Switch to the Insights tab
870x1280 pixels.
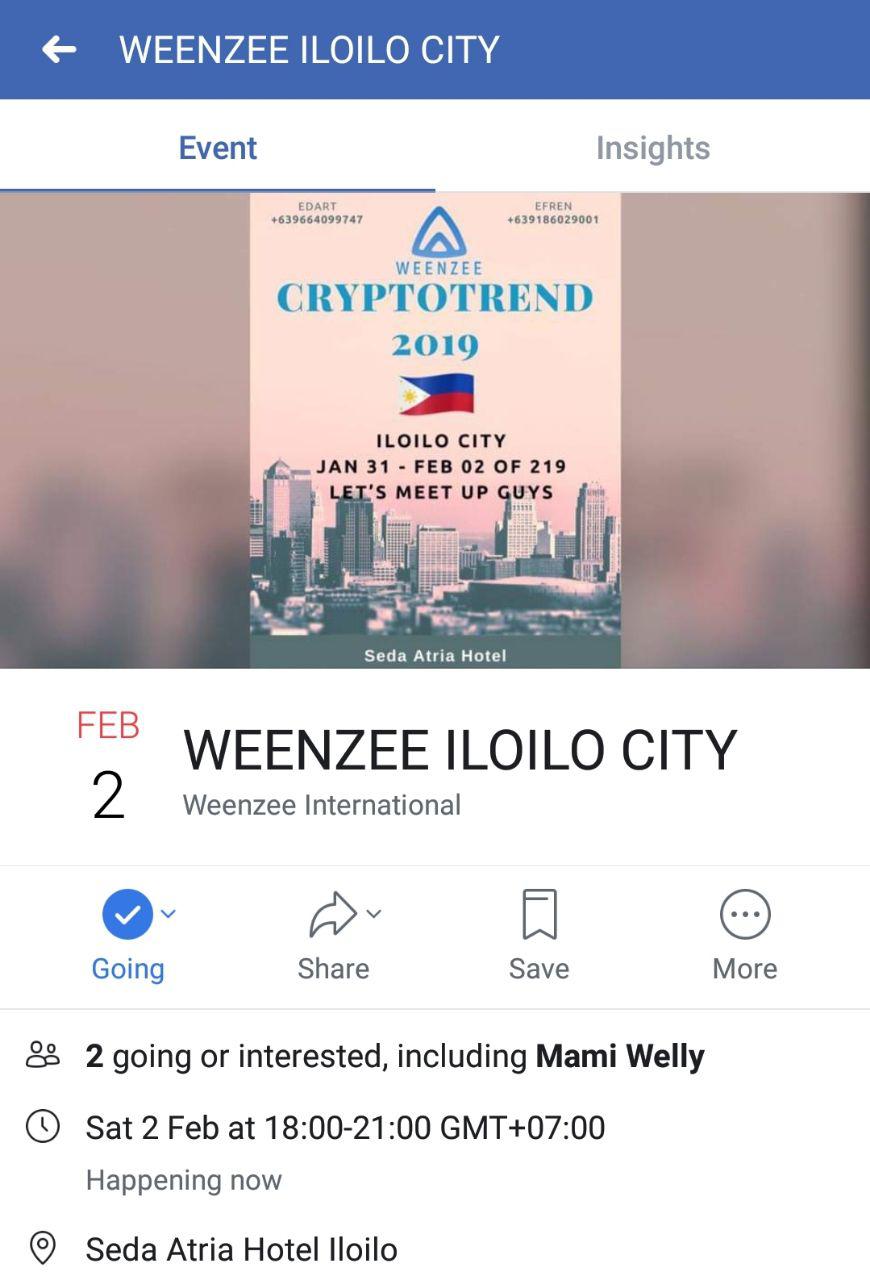pyautogui.click(x=652, y=148)
